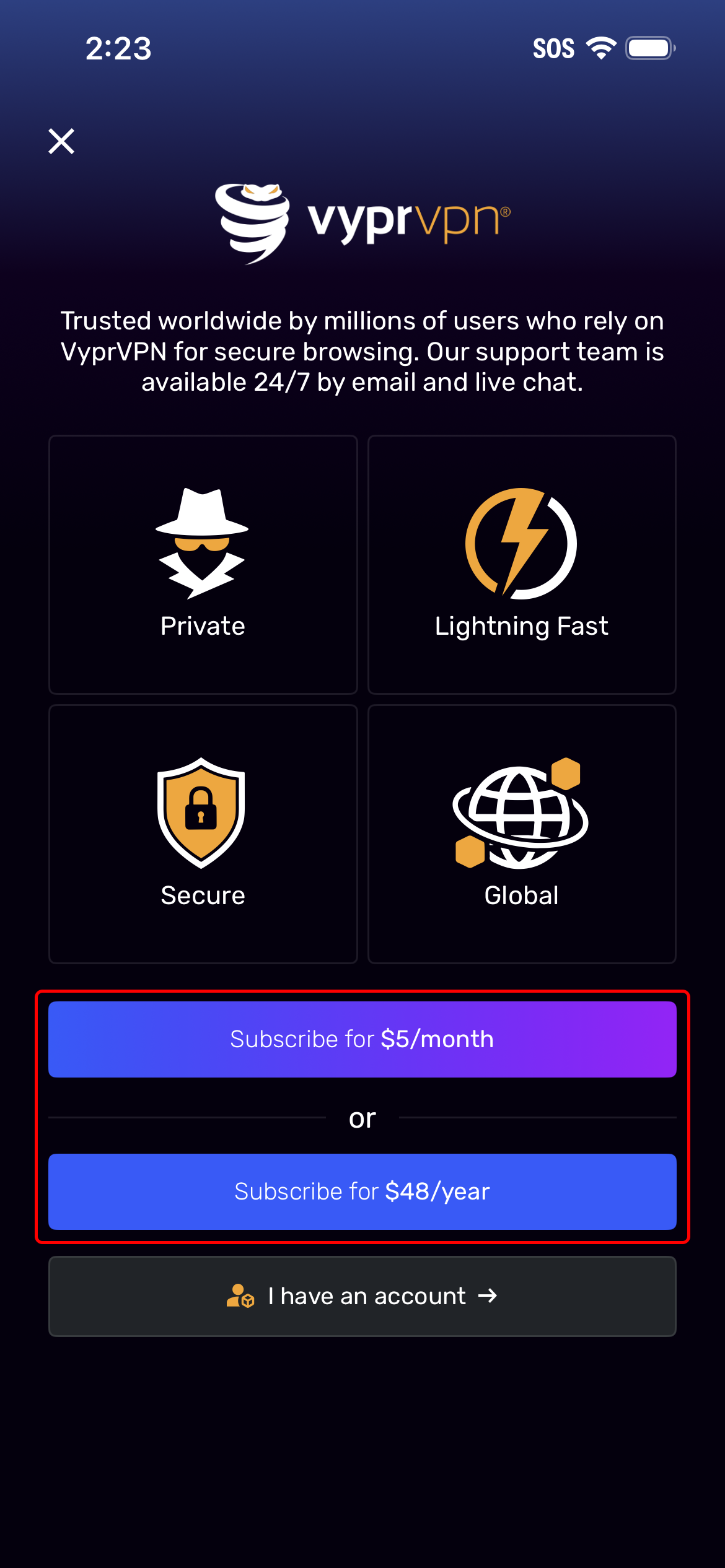Close the VyprVPN subscription screen

click(61, 141)
